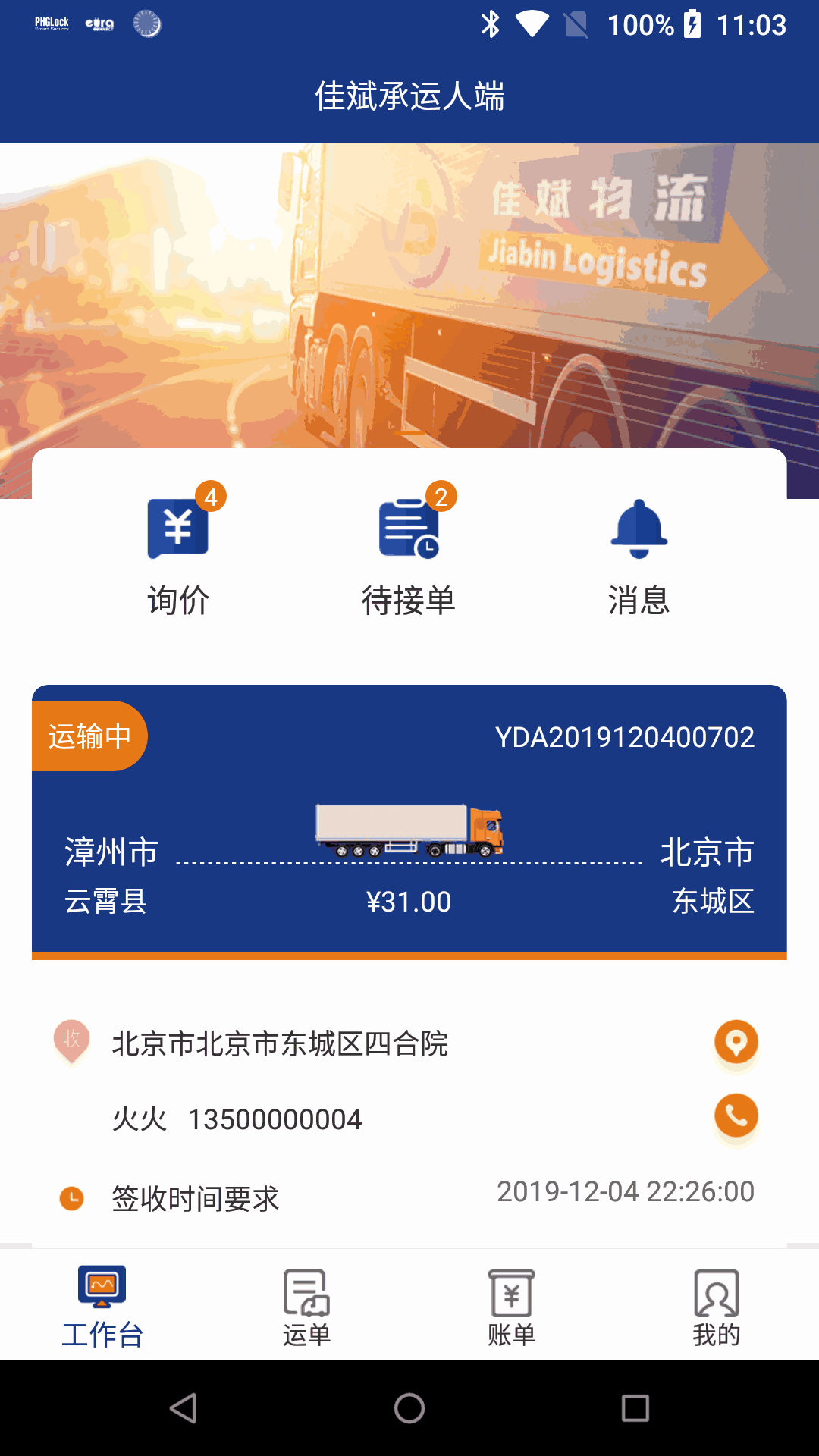Select the 工作台 tab

(x=102, y=1306)
